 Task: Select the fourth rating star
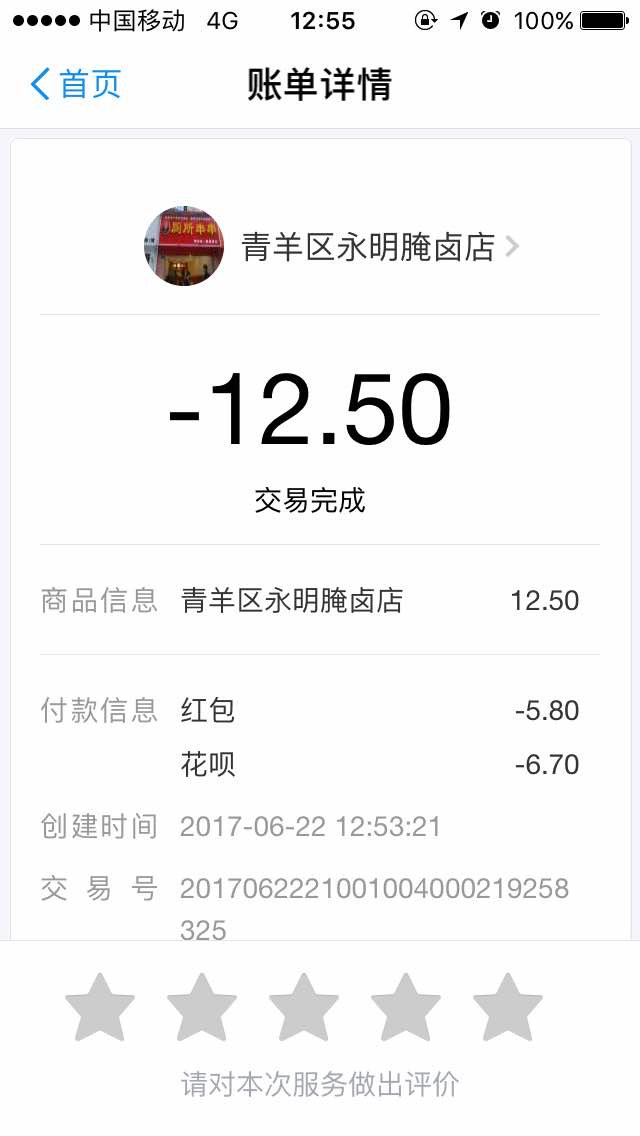(406, 1007)
